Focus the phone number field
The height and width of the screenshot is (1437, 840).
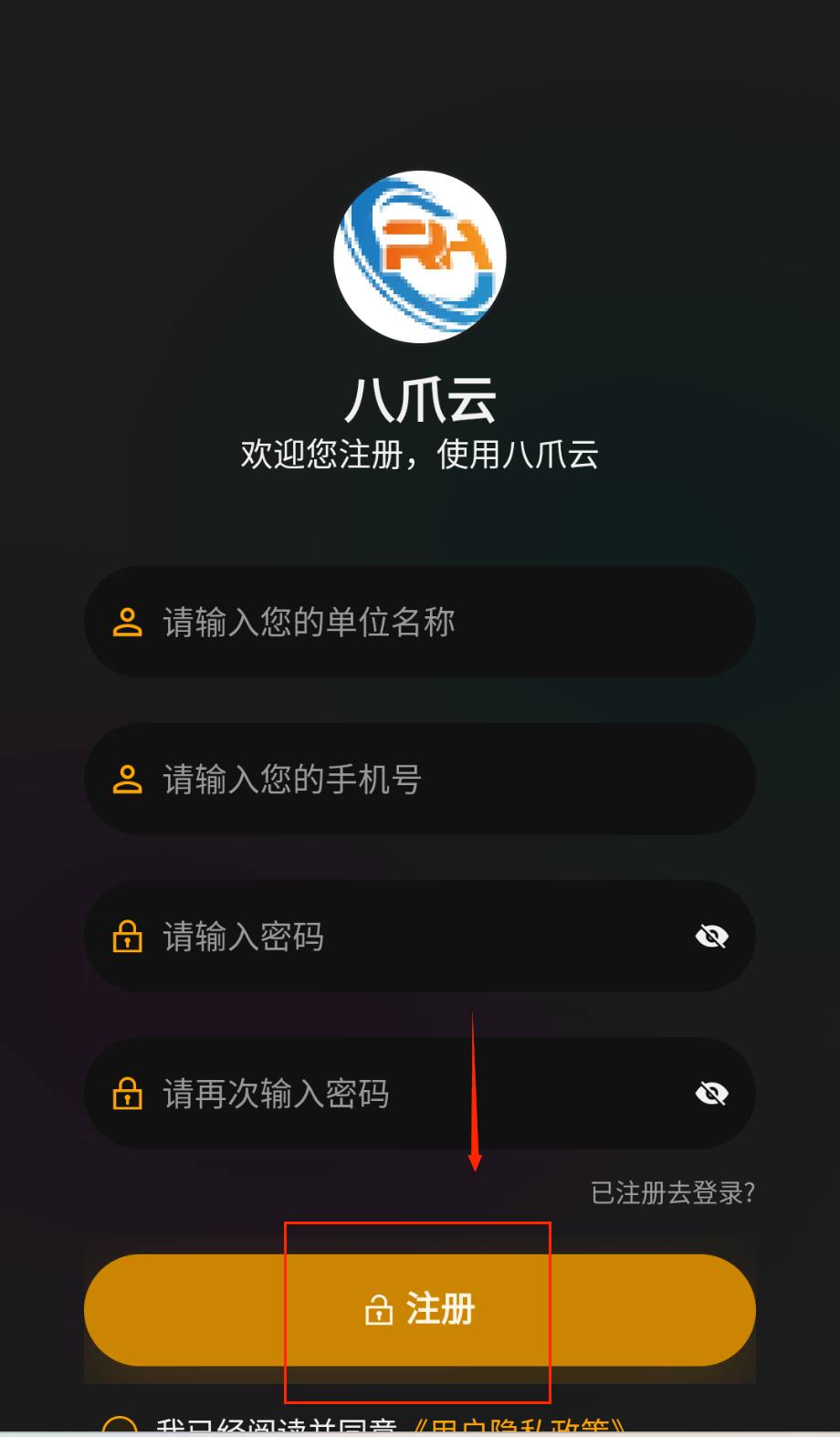(x=420, y=779)
